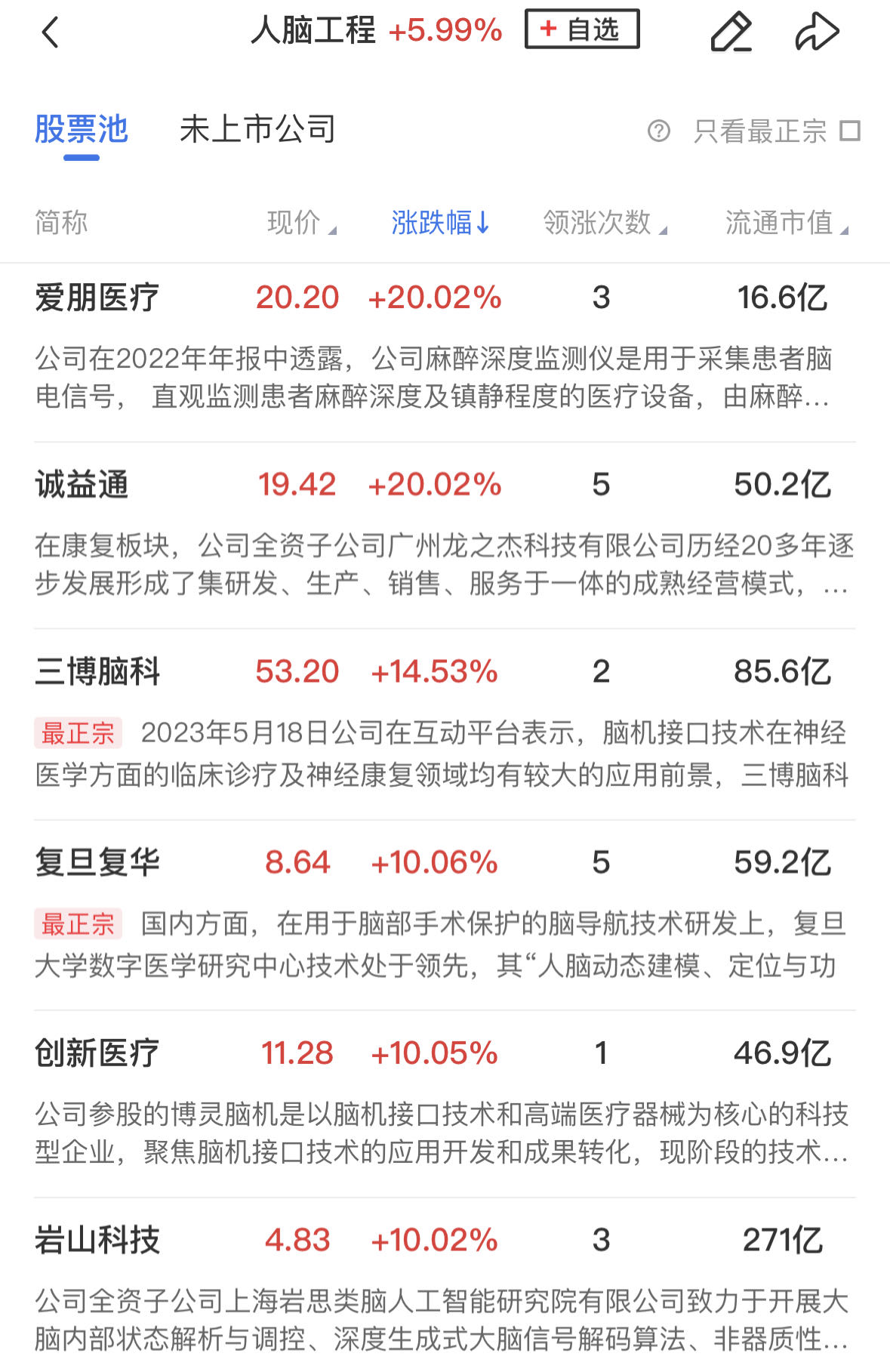The height and width of the screenshot is (1372, 890).
Task: Open the help icon beside 只看最正宗
Action: click(658, 131)
